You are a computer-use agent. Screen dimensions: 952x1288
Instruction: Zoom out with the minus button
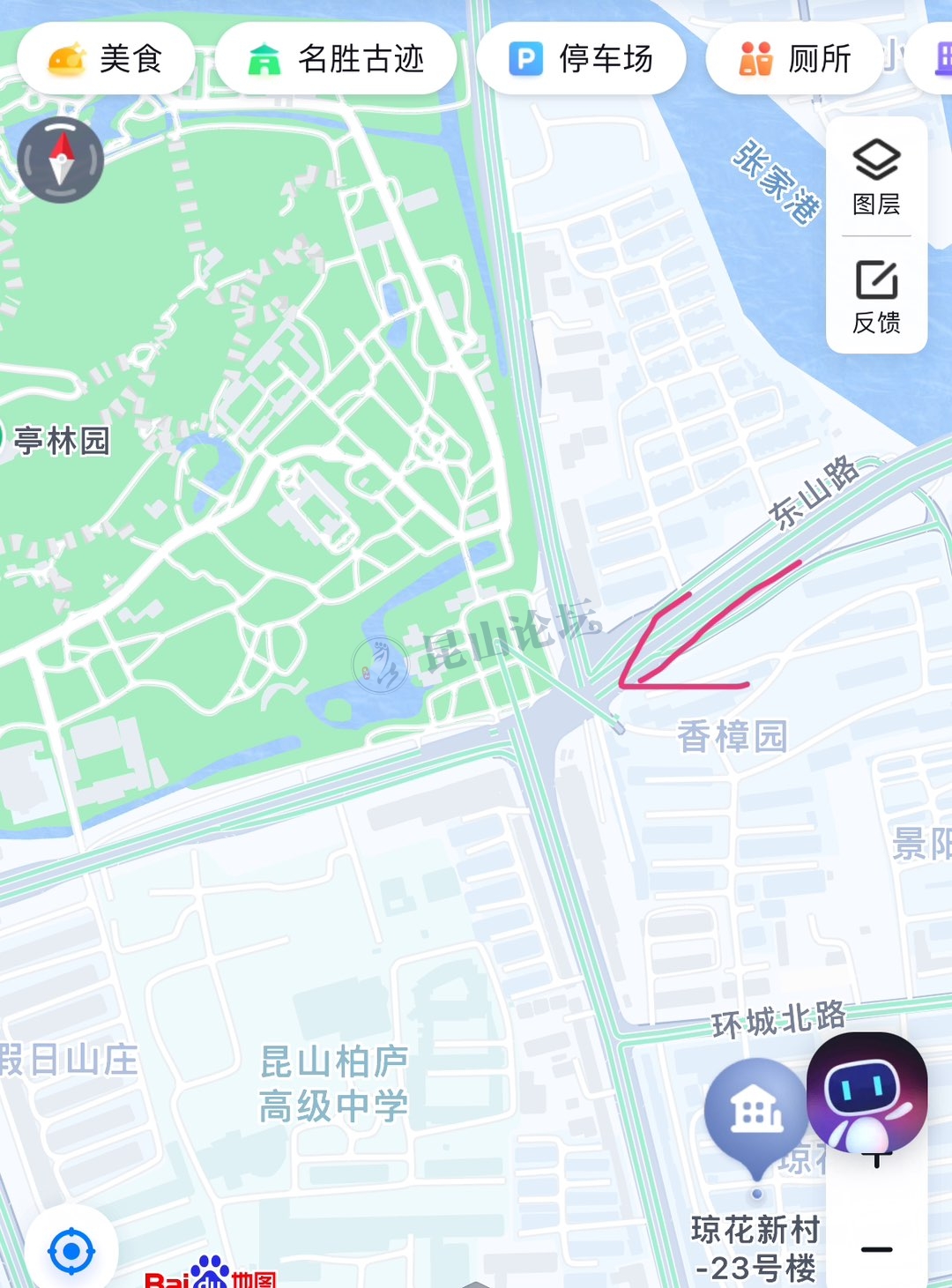[876, 1248]
